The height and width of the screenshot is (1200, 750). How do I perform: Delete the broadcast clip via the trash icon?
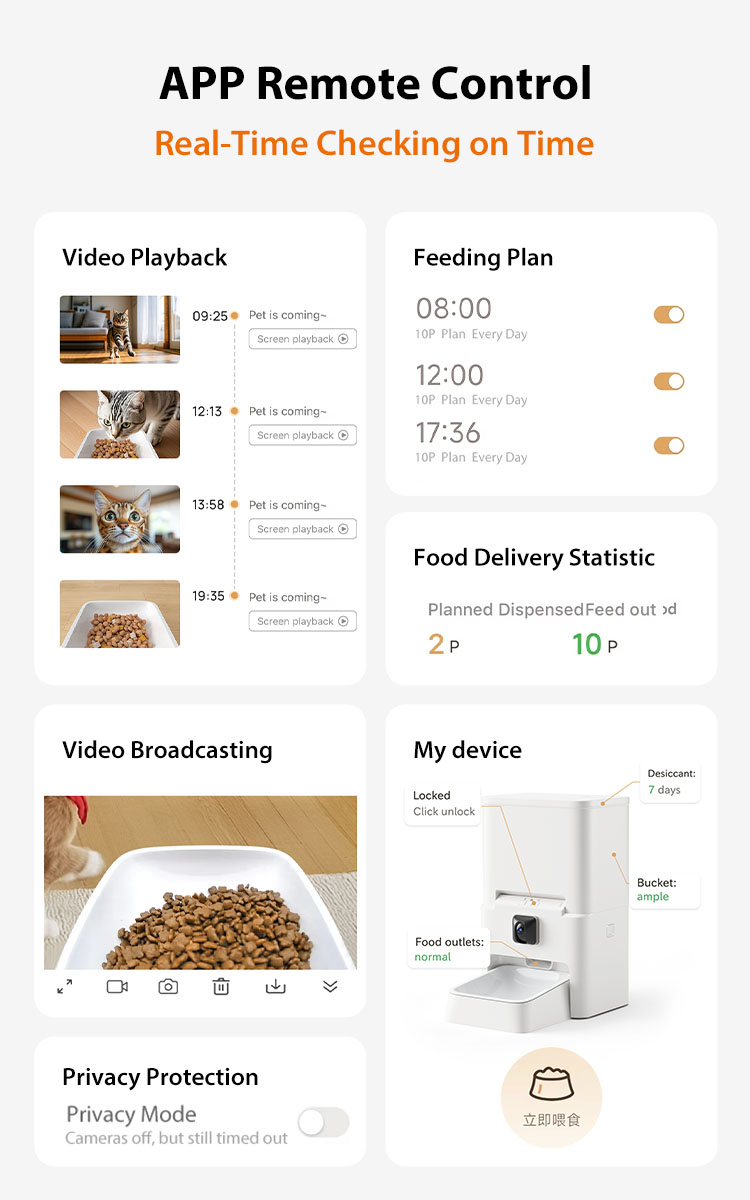pos(220,987)
